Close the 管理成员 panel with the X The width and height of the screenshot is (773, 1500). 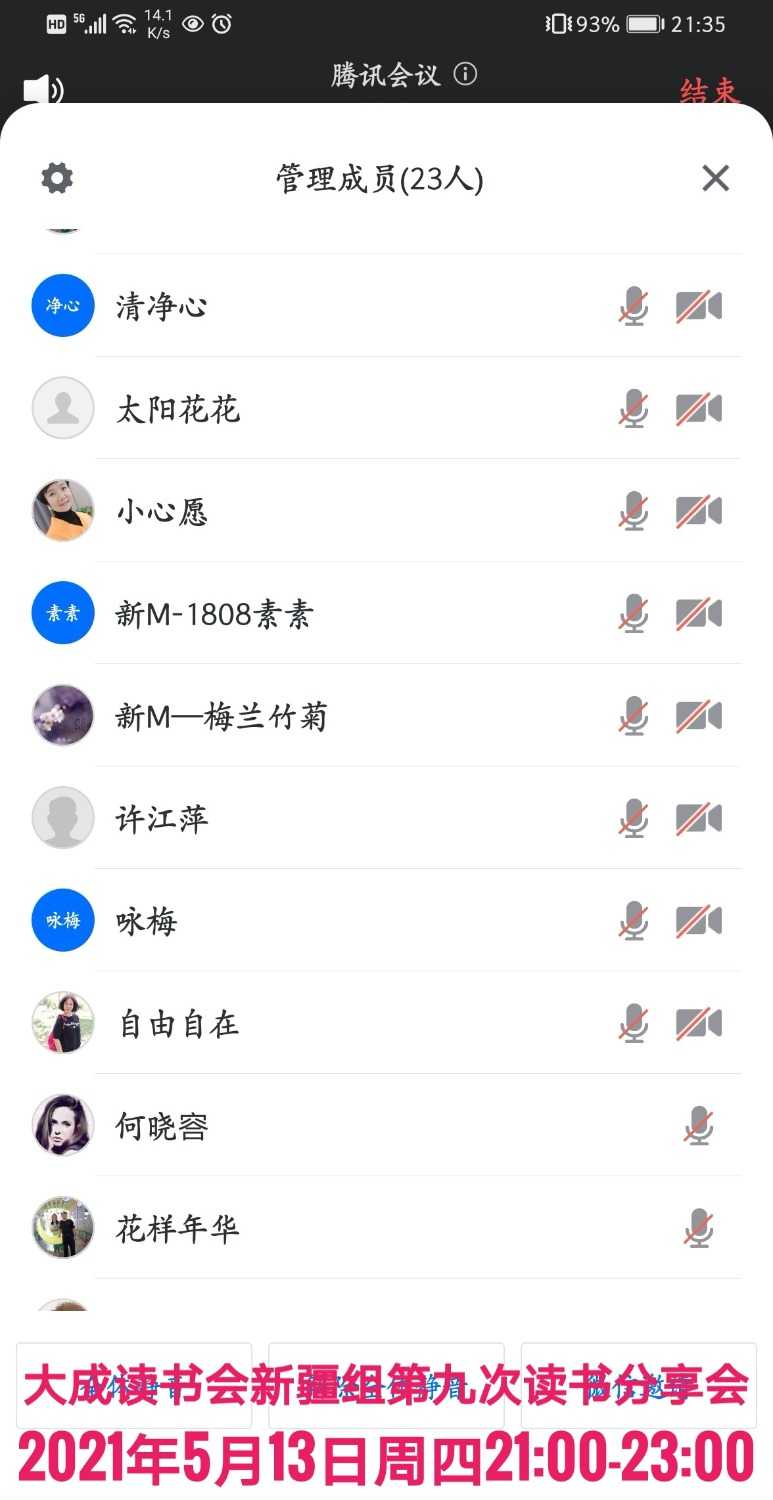tap(715, 178)
